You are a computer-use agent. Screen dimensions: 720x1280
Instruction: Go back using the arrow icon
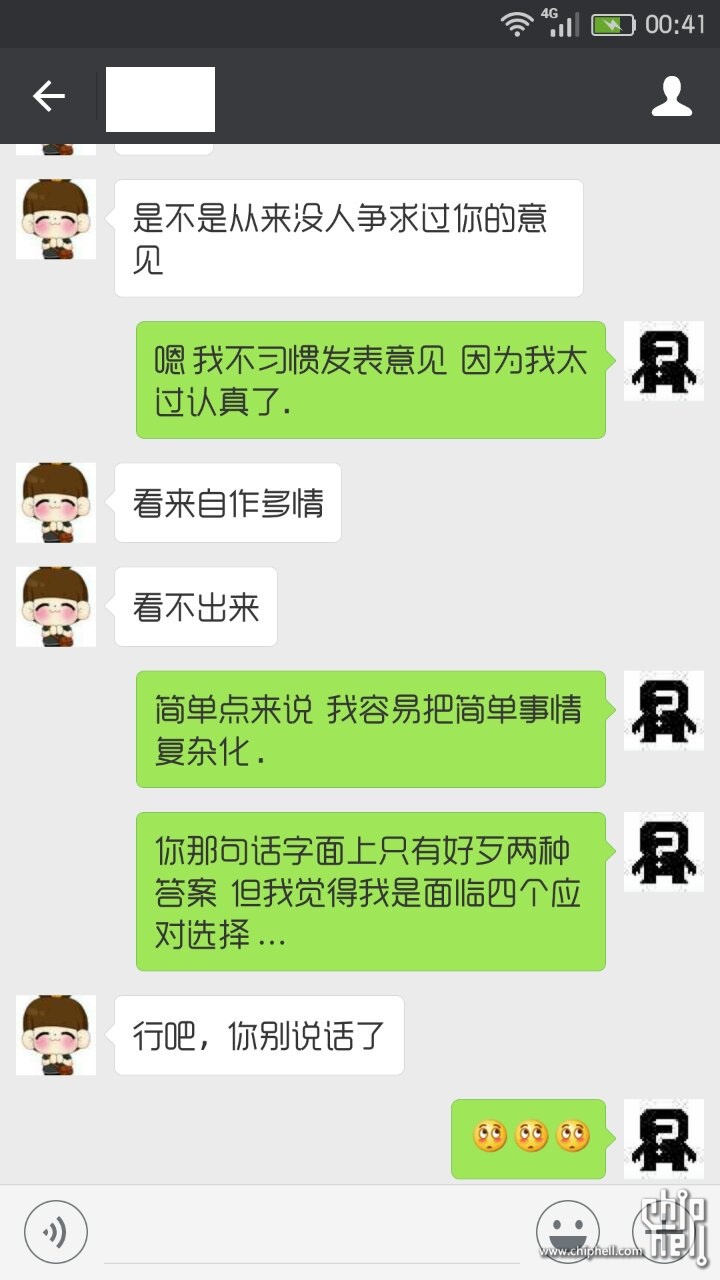tap(48, 97)
